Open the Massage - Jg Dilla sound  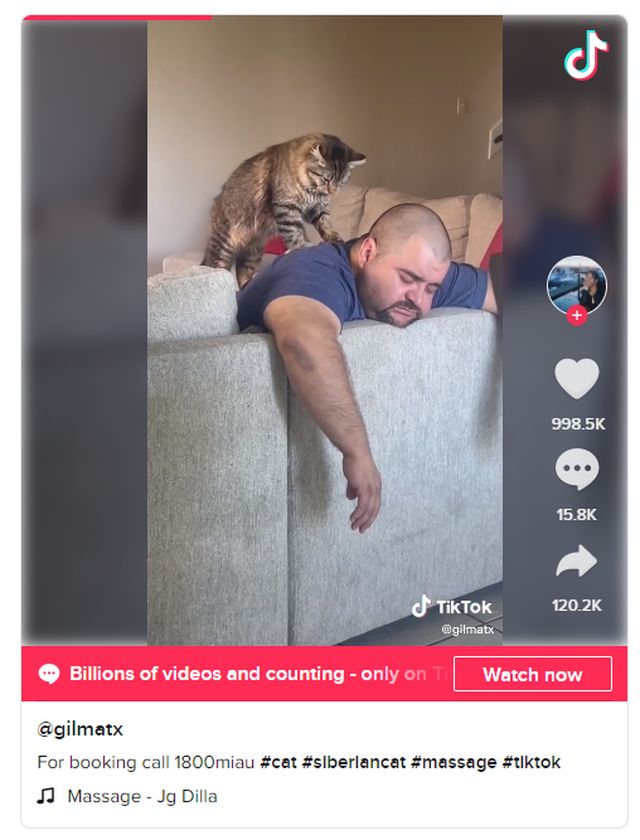[141, 796]
